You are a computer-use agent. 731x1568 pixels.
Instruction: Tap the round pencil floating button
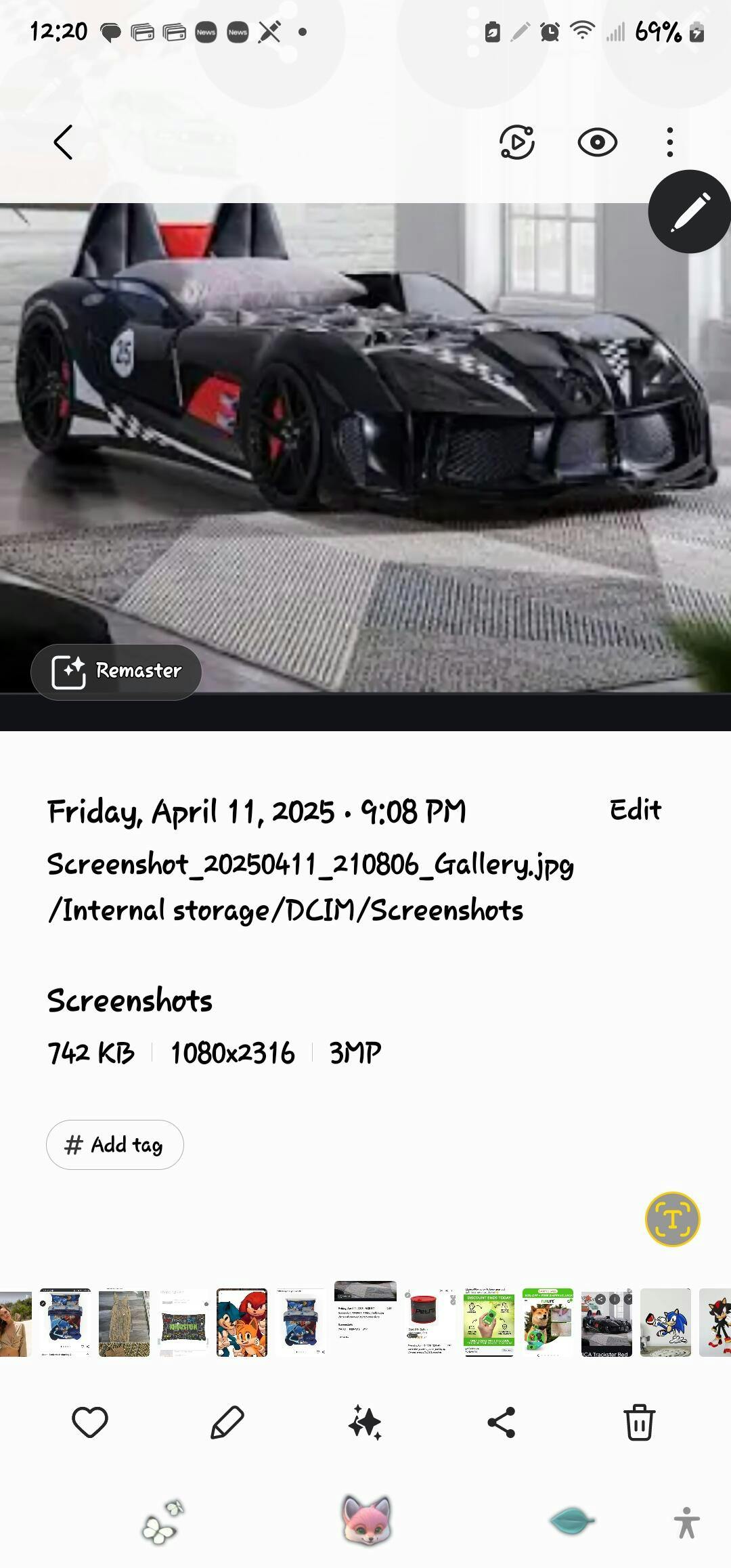click(x=690, y=212)
